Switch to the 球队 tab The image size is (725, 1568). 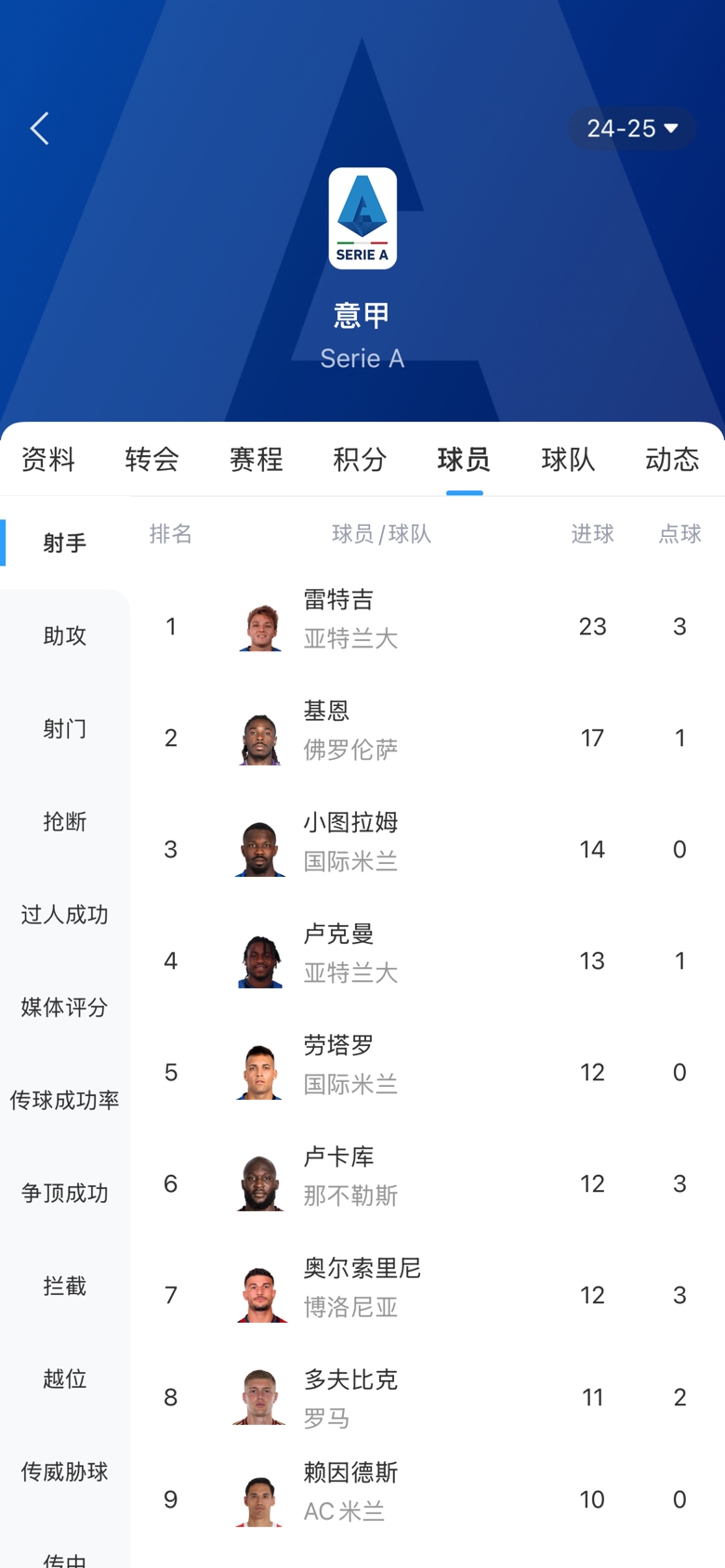coord(568,459)
